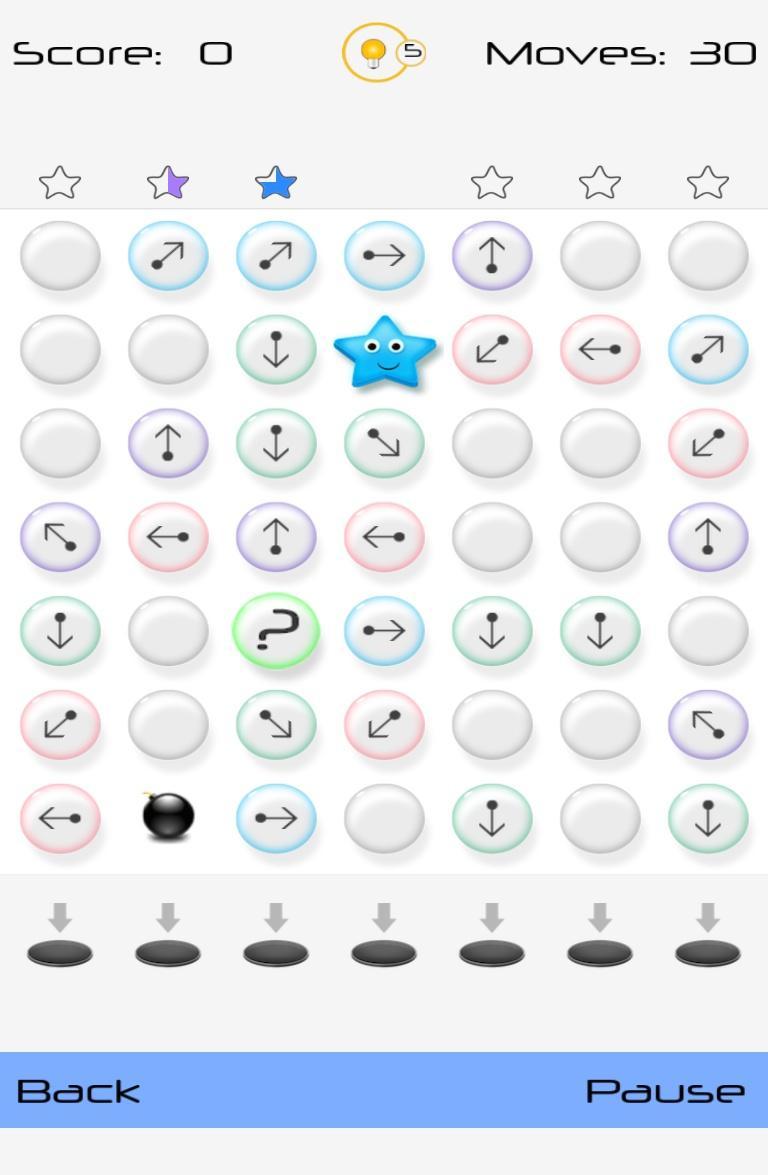The height and width of the screenshot is (1175, 768).
Task: Tap the black bomb tile
Action: [168, 817]
